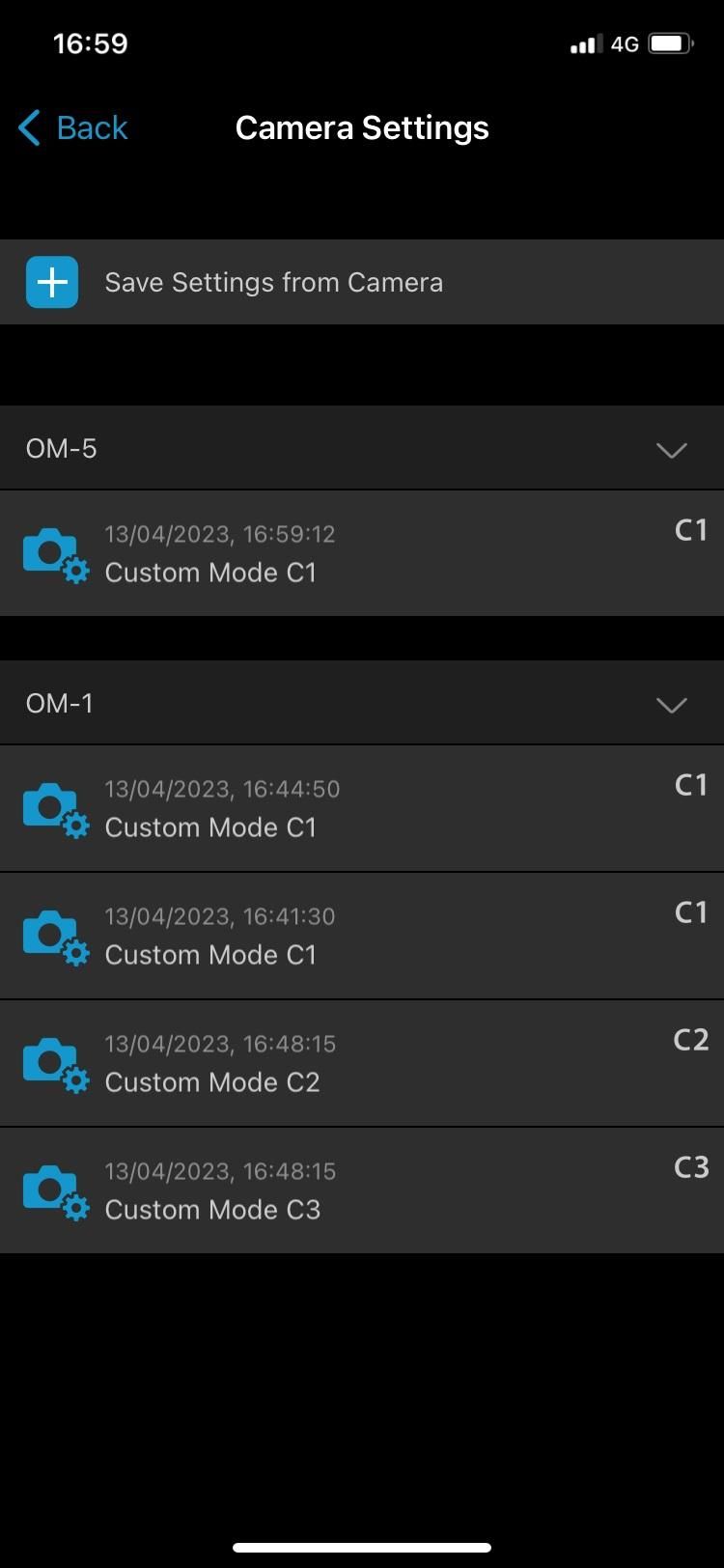The width and height of the screenshot is (724, 1568).
Task: Go back to the previous screen
Action: point(73,127)
